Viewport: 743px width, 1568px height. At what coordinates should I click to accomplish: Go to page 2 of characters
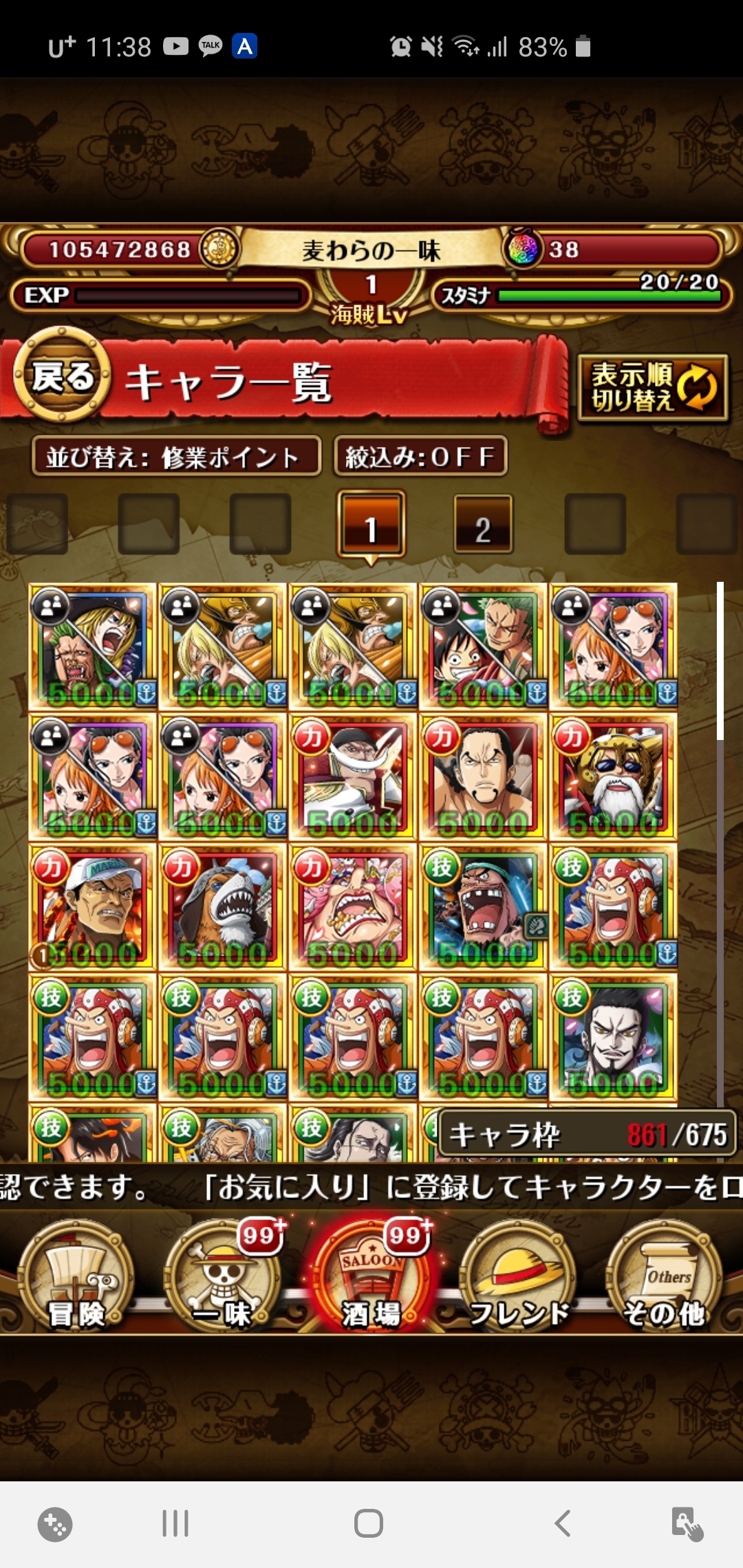coord(483,525)
